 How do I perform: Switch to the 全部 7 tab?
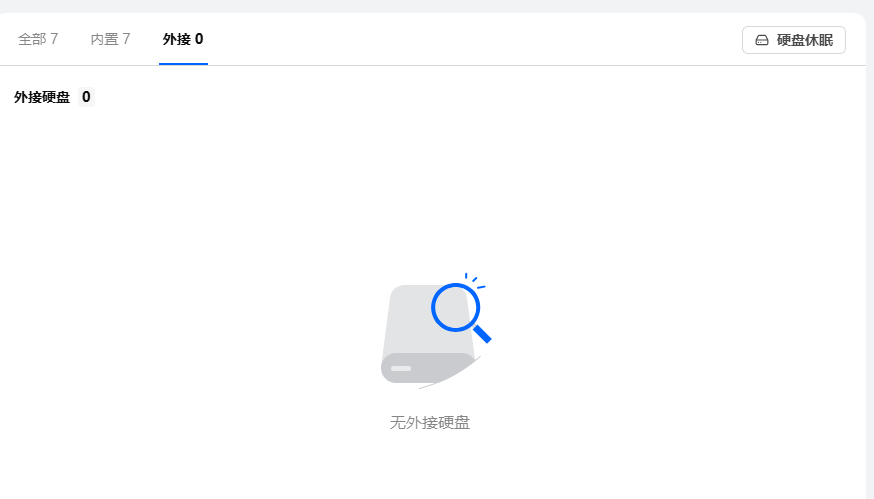click(x=38, y=39)
